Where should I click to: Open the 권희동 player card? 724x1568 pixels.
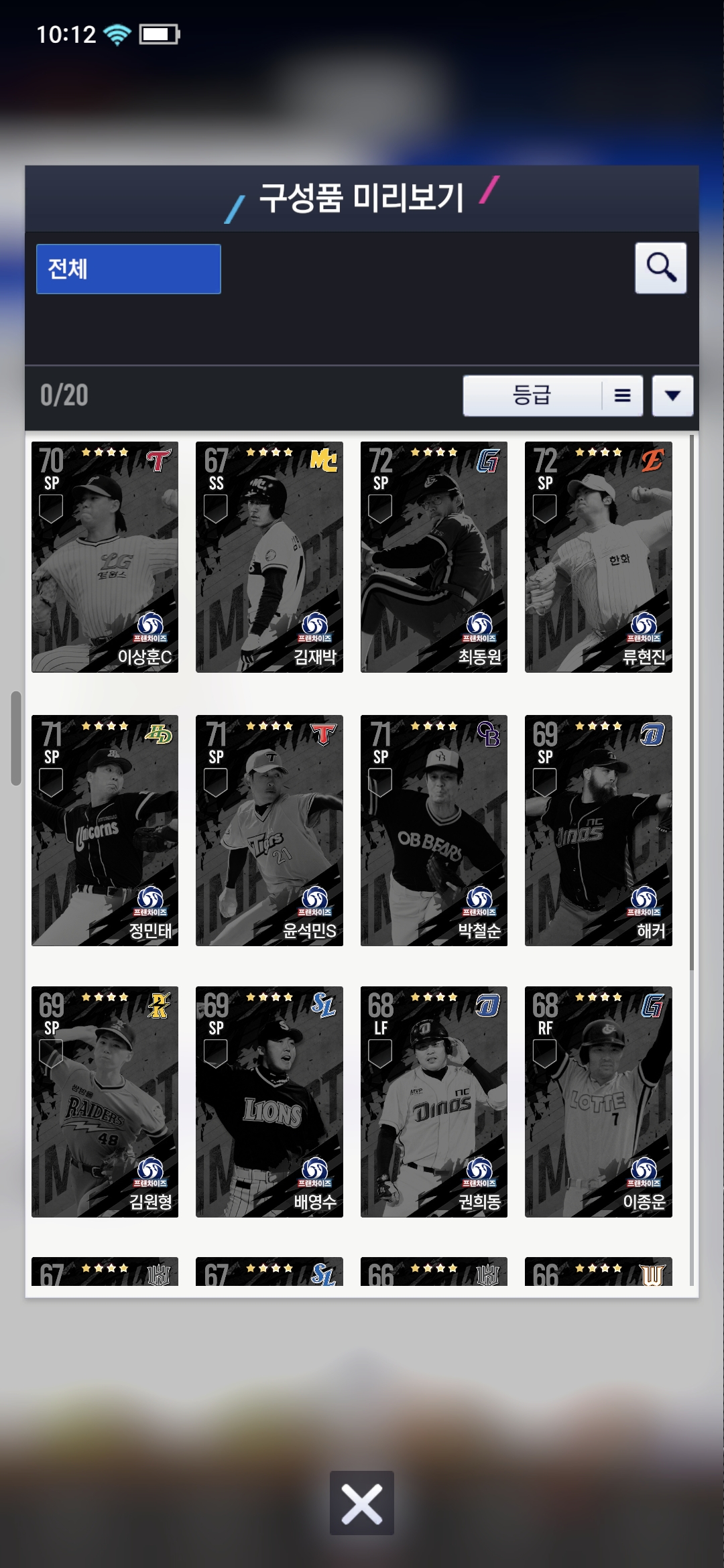(x=434, y=1101)
